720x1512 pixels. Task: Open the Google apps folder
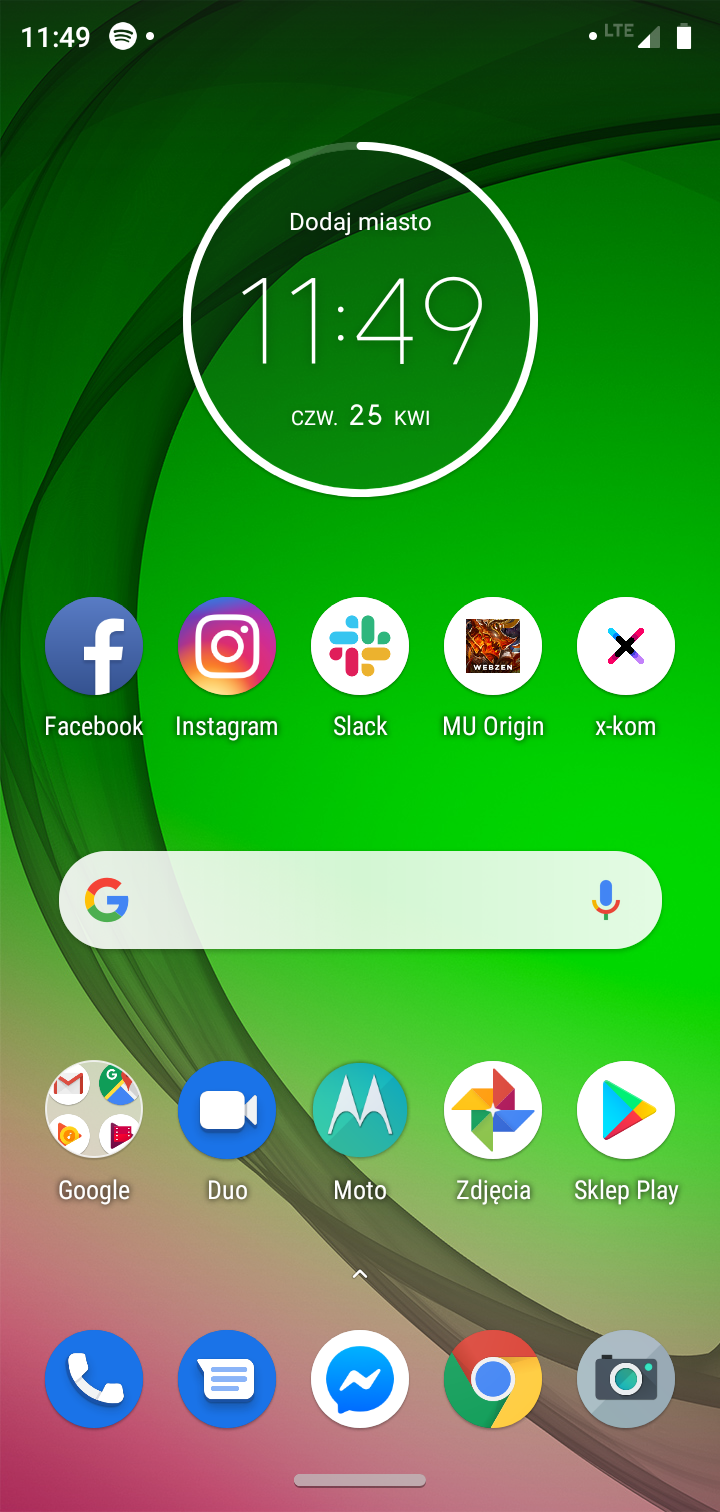click(94, 1110)
